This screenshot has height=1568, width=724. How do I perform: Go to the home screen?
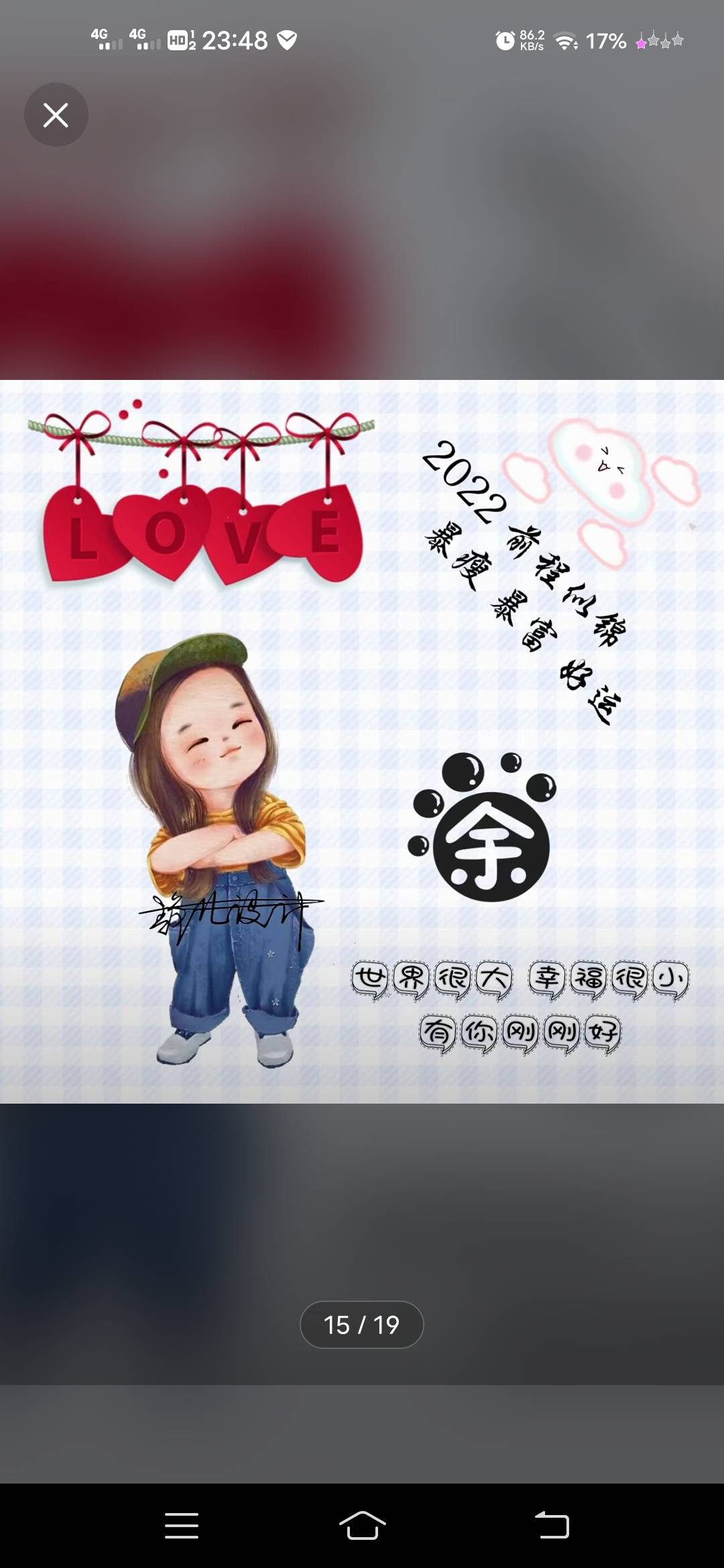coord(362,1526)
